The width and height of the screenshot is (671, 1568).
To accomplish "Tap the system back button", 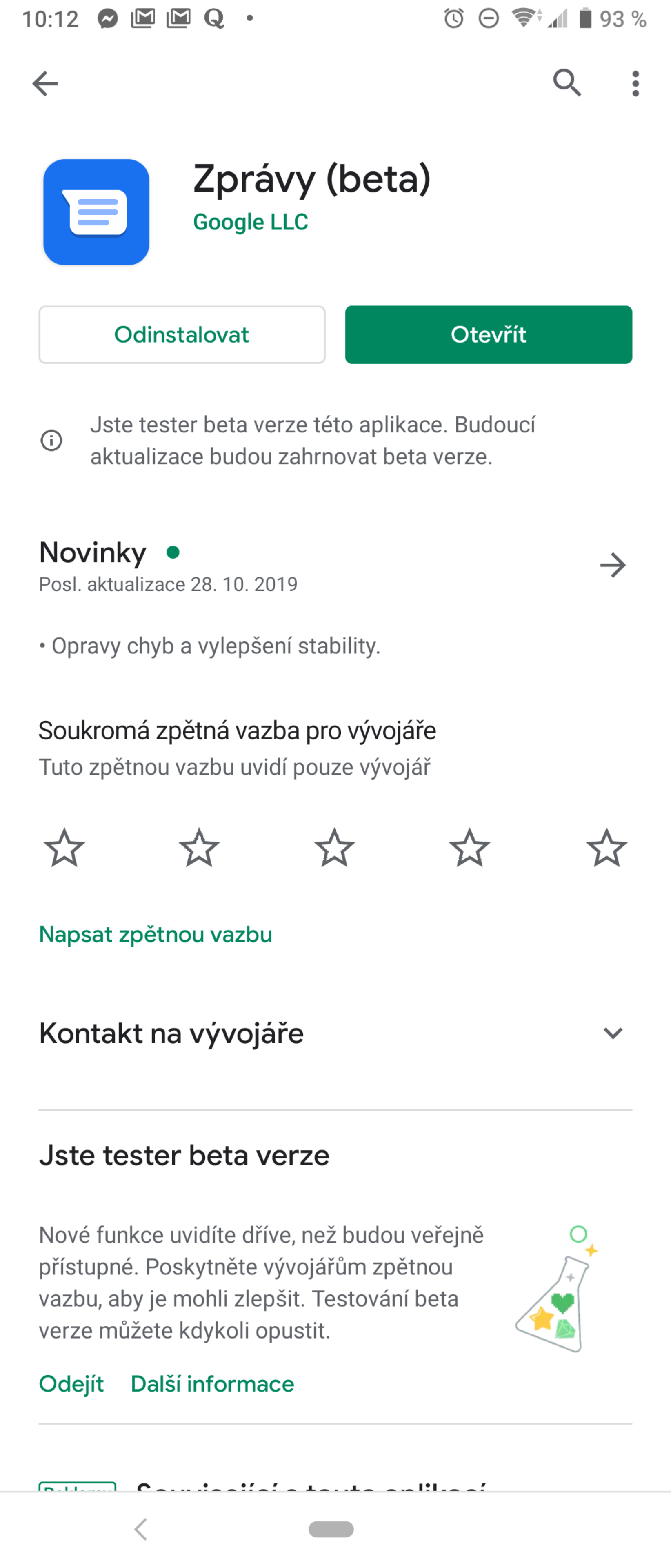I will (141, 1528).
